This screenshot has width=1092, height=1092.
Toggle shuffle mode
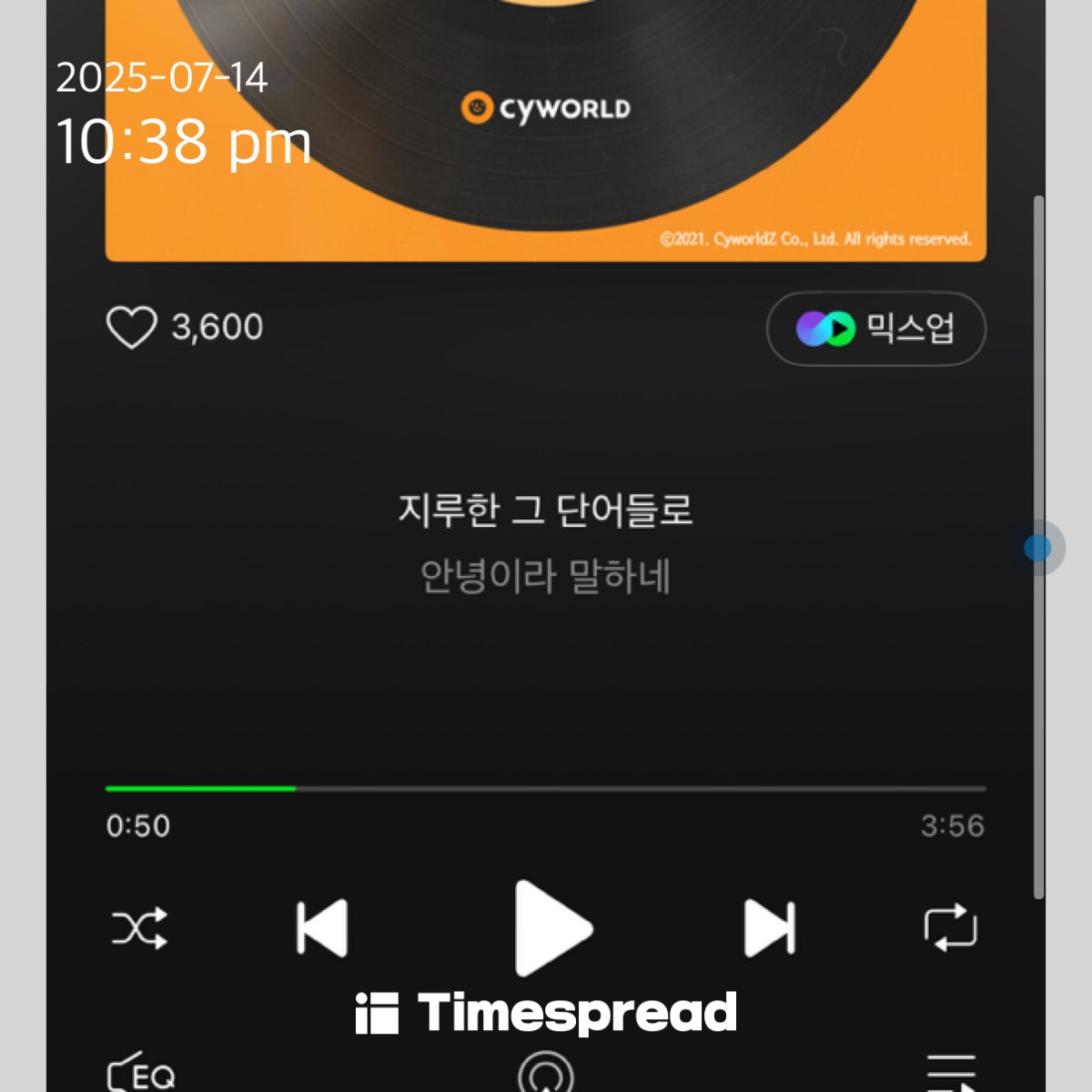tap(139, 928)
